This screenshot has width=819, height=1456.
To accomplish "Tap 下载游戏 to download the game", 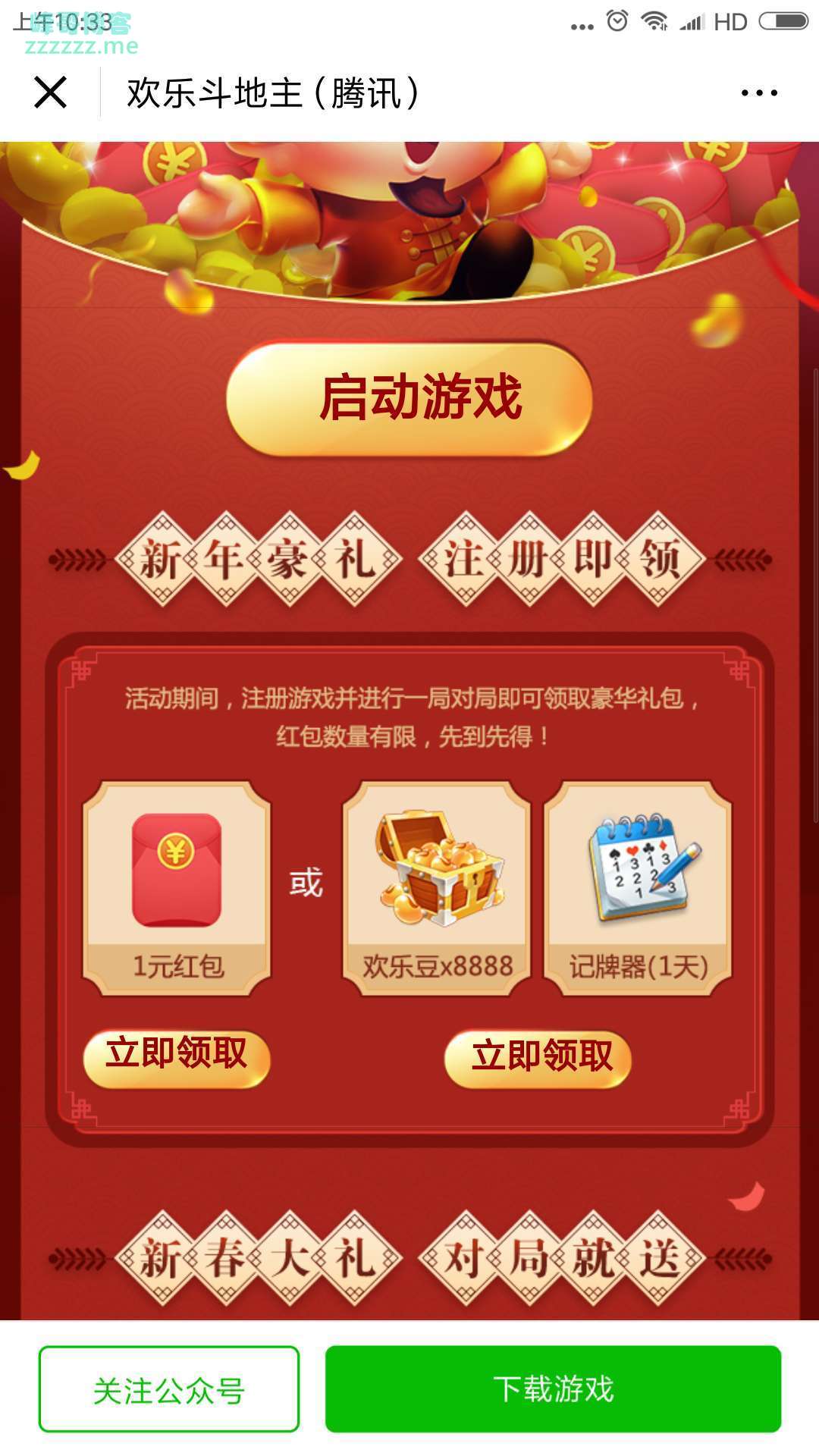I will click(553, 1389).
